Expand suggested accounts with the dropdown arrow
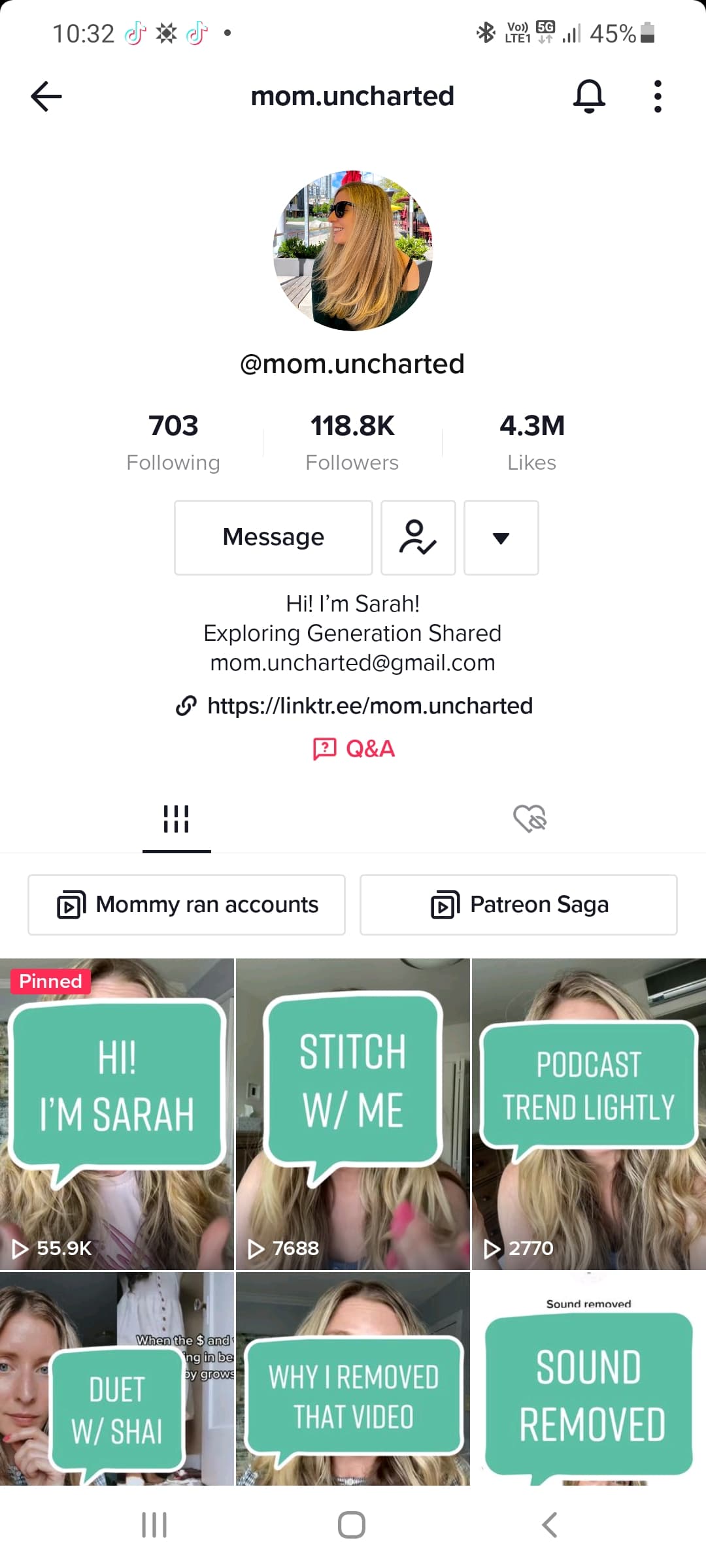This screenshot has width=706, height=1568. point(501,537)
